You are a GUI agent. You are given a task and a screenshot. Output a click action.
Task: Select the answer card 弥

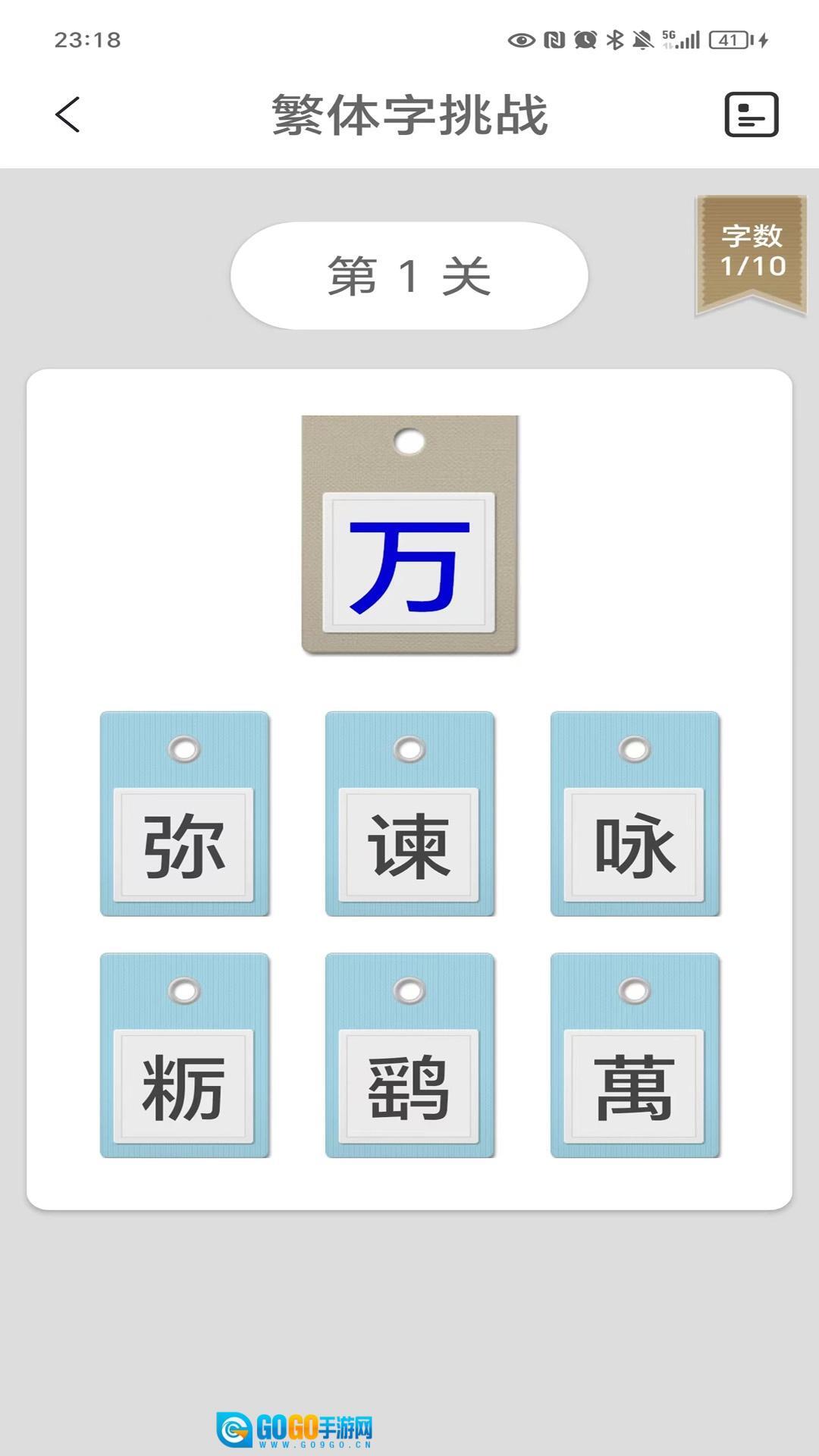coord(184,815)
